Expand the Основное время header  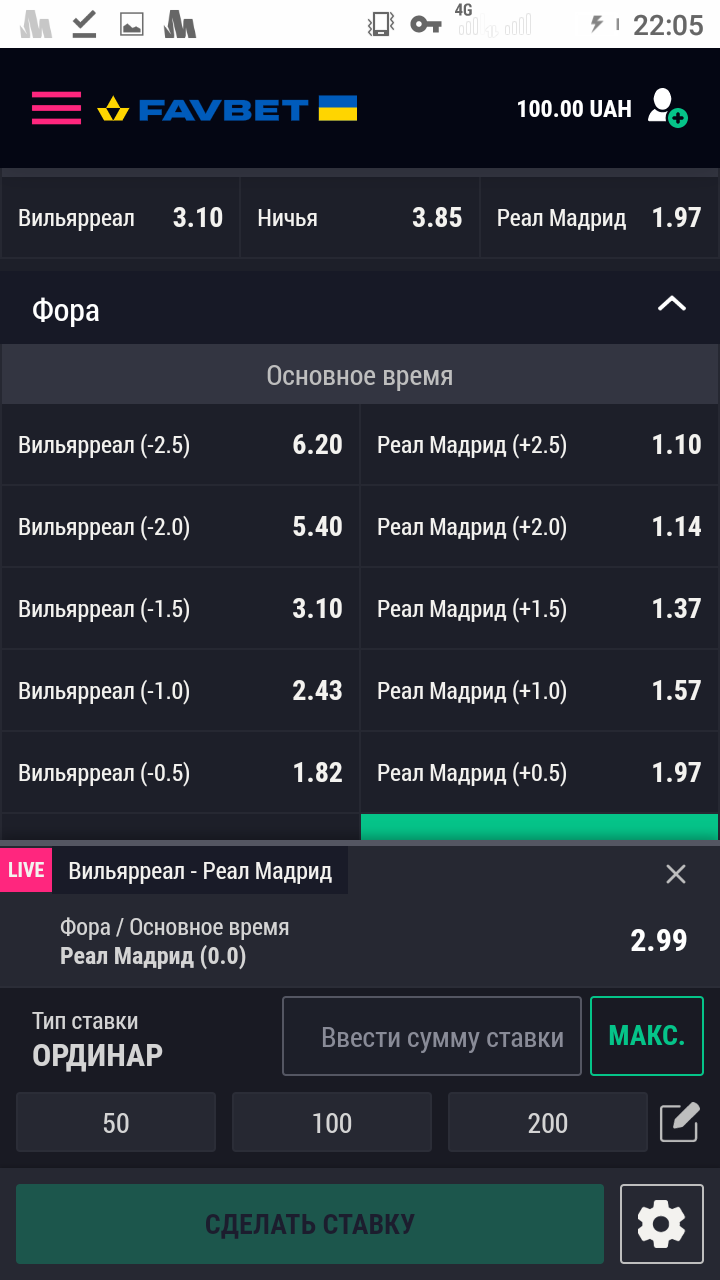click(360, 375)
